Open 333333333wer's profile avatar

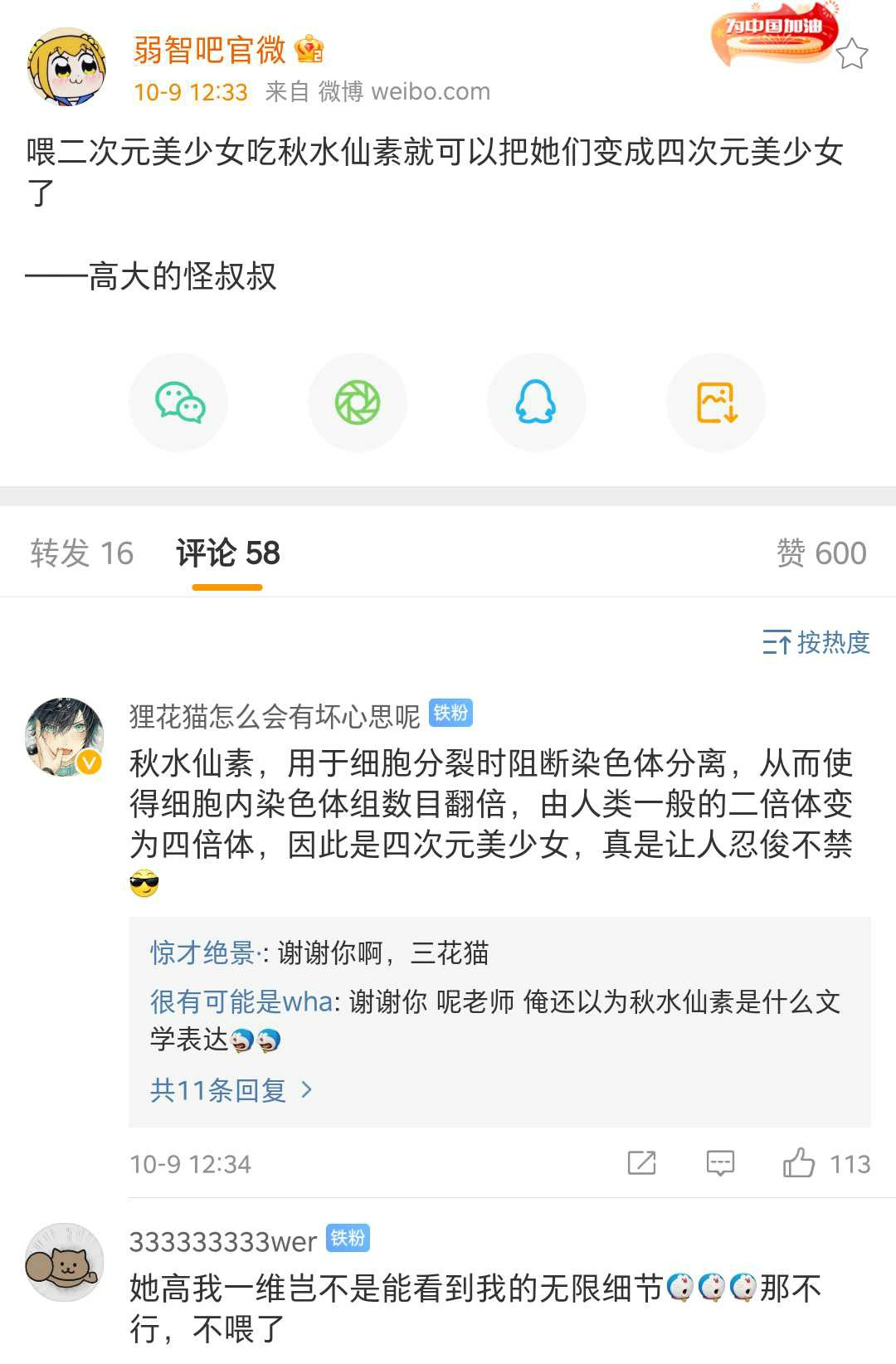click(x=65, y=1262)
